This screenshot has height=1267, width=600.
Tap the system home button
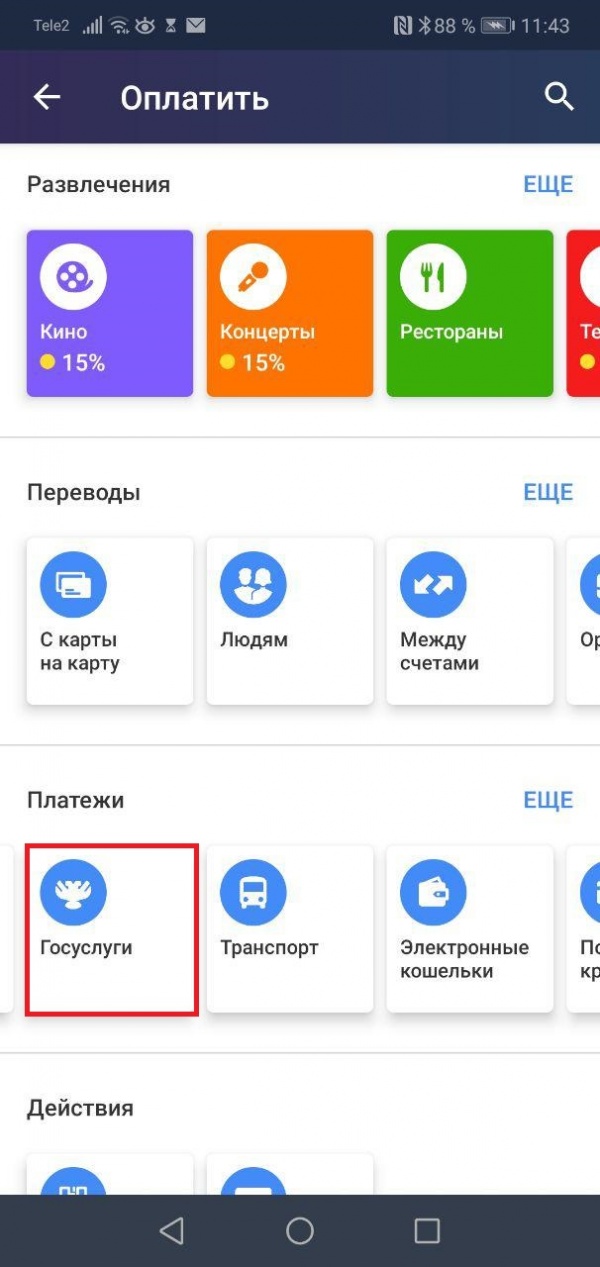click(300, 1230)
